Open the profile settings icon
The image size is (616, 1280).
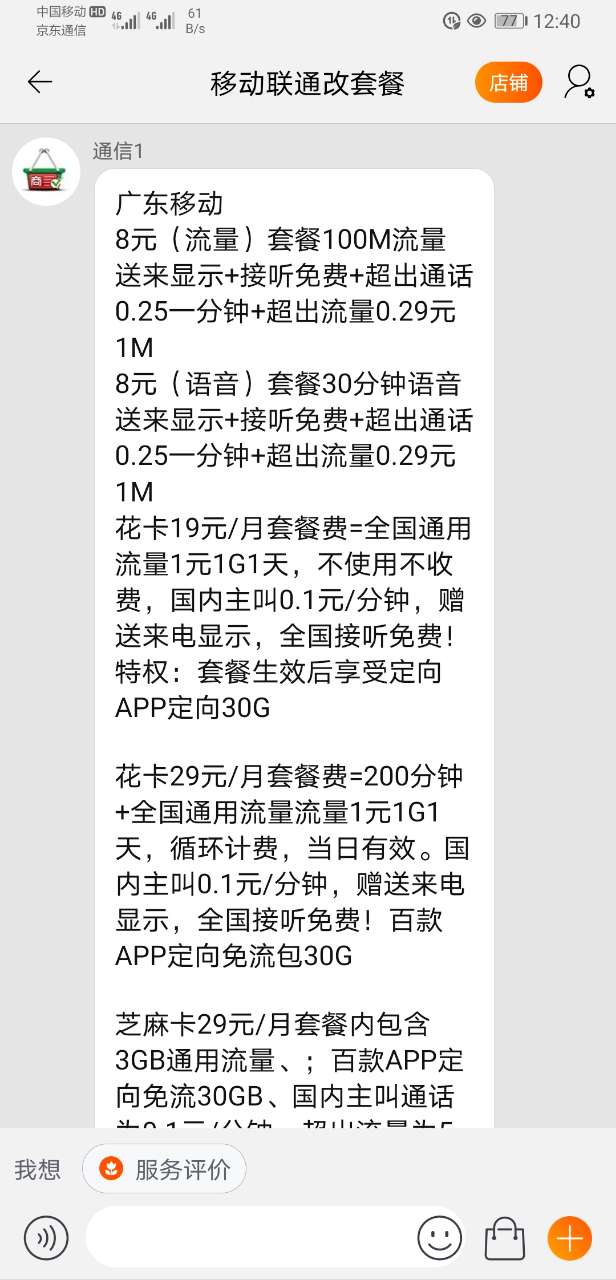(579, 82)
